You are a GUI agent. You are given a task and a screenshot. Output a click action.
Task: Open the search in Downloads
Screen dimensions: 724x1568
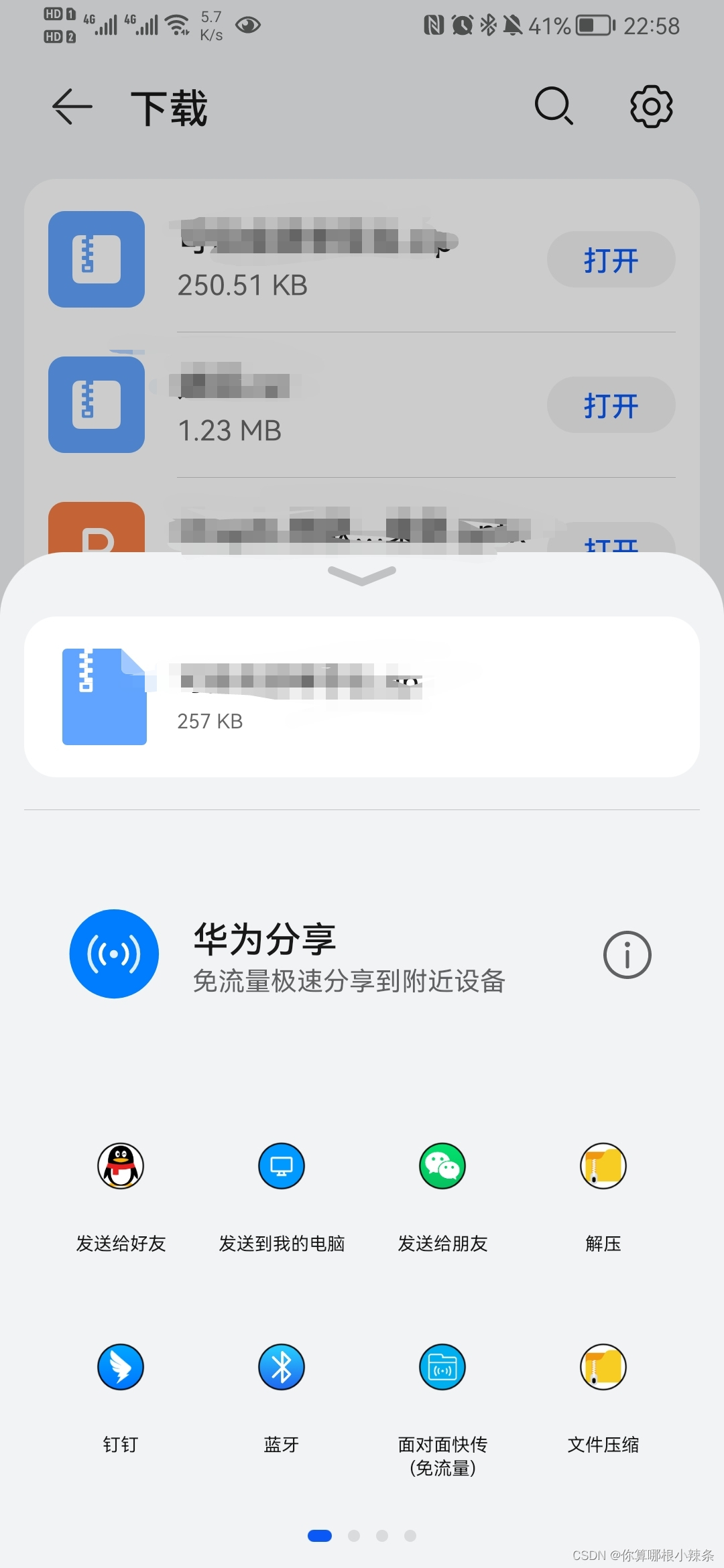point(552,107)
